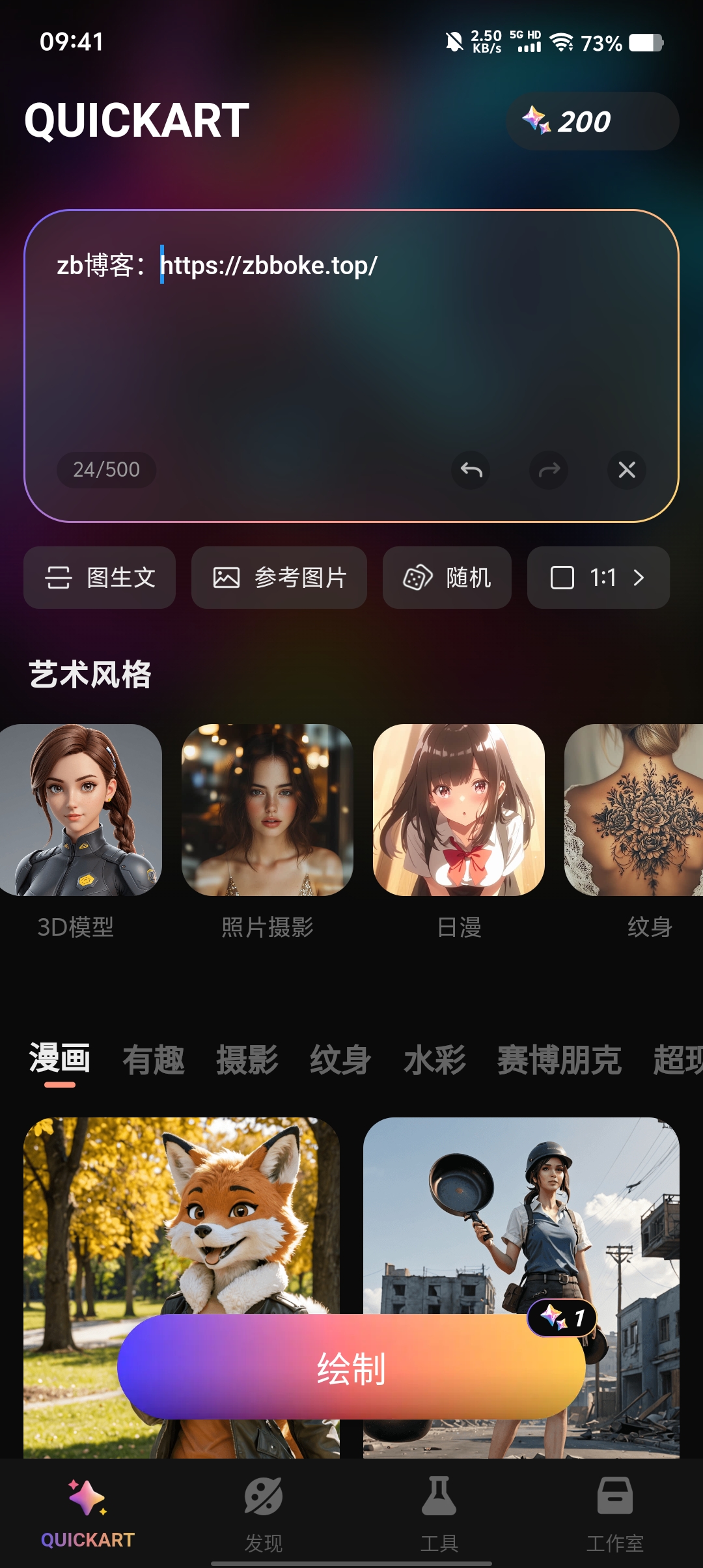Switch to the 水彩 category tab
Viewport: 703px width, 1568px height.
coord(435,1060)
